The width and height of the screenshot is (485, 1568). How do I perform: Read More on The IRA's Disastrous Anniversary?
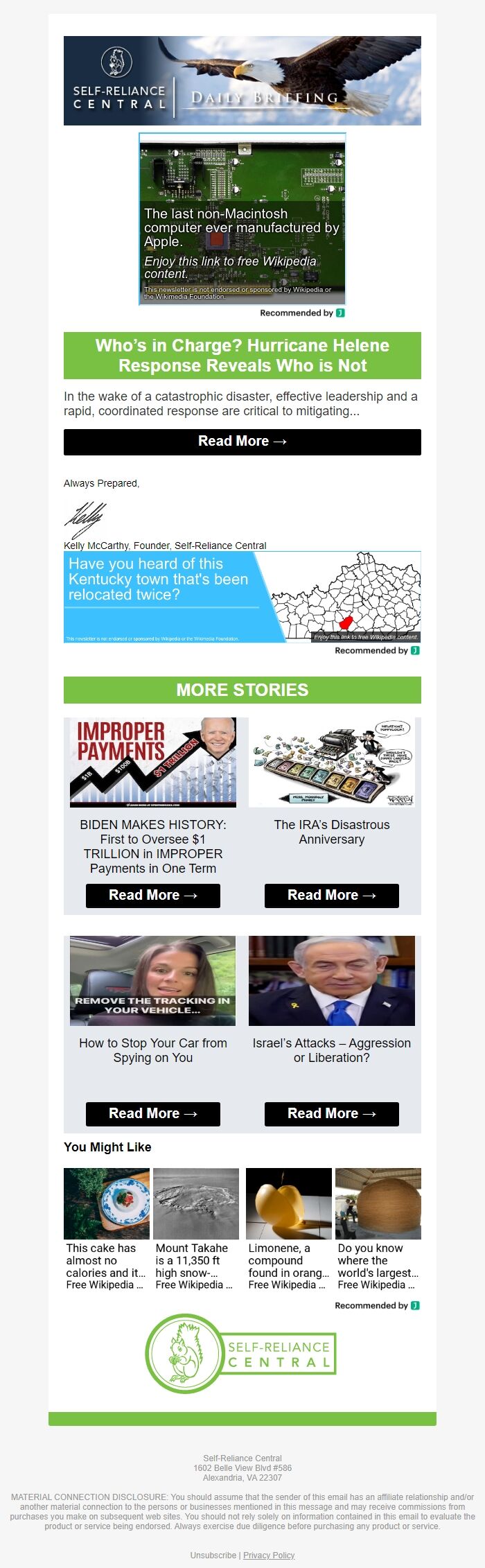[x=331, y=895]
